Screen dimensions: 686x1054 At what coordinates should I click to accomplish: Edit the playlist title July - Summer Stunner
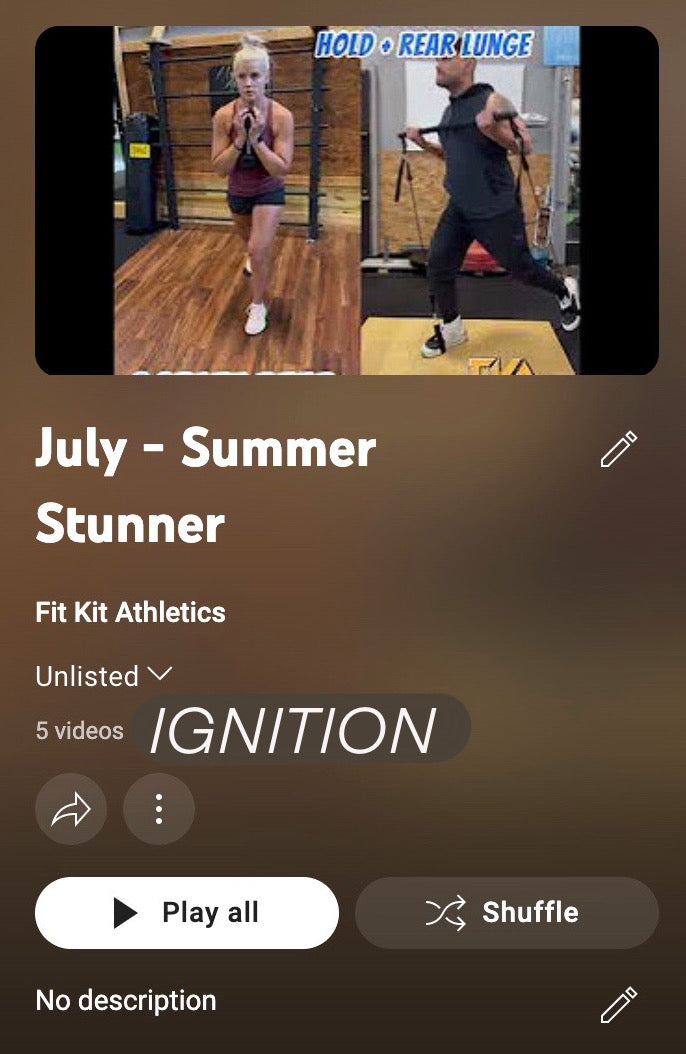618,450
